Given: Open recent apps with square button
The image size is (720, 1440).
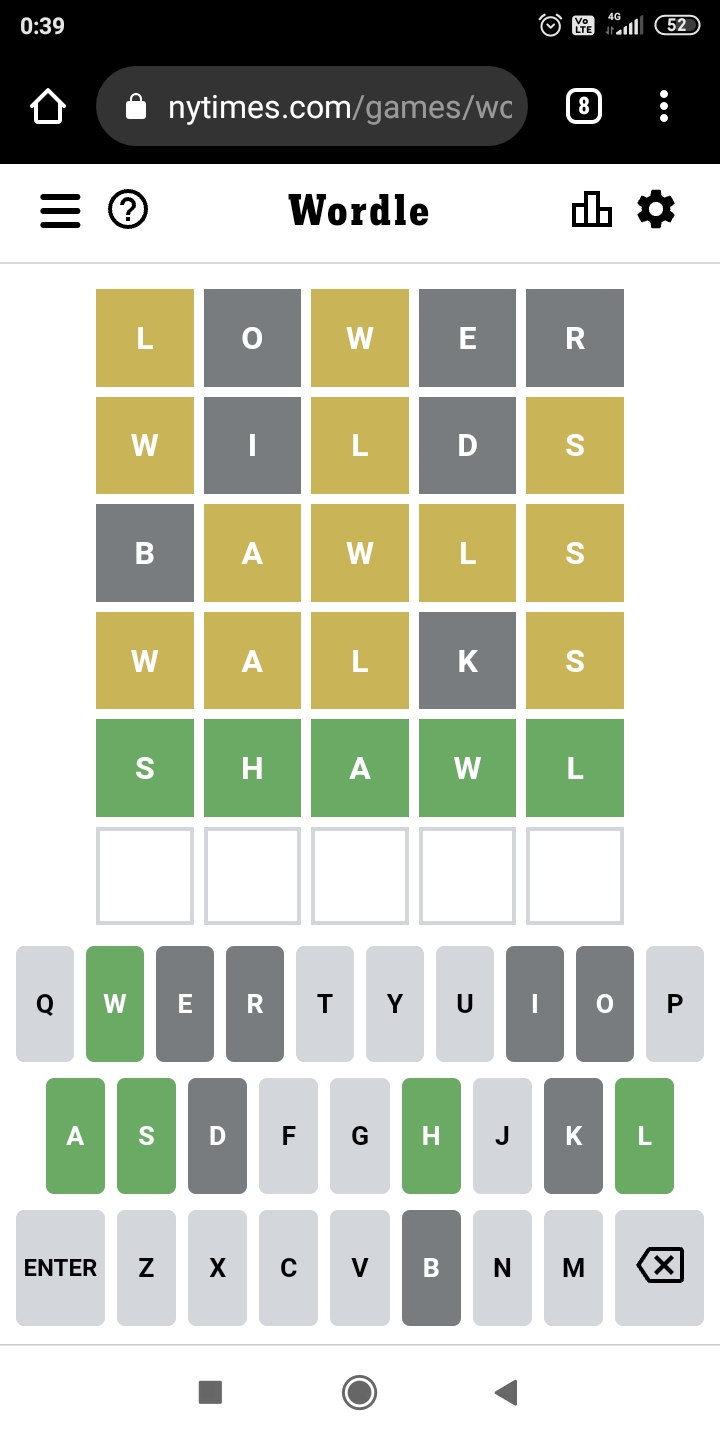Looking at the screenshot, I should (210, 1392).
